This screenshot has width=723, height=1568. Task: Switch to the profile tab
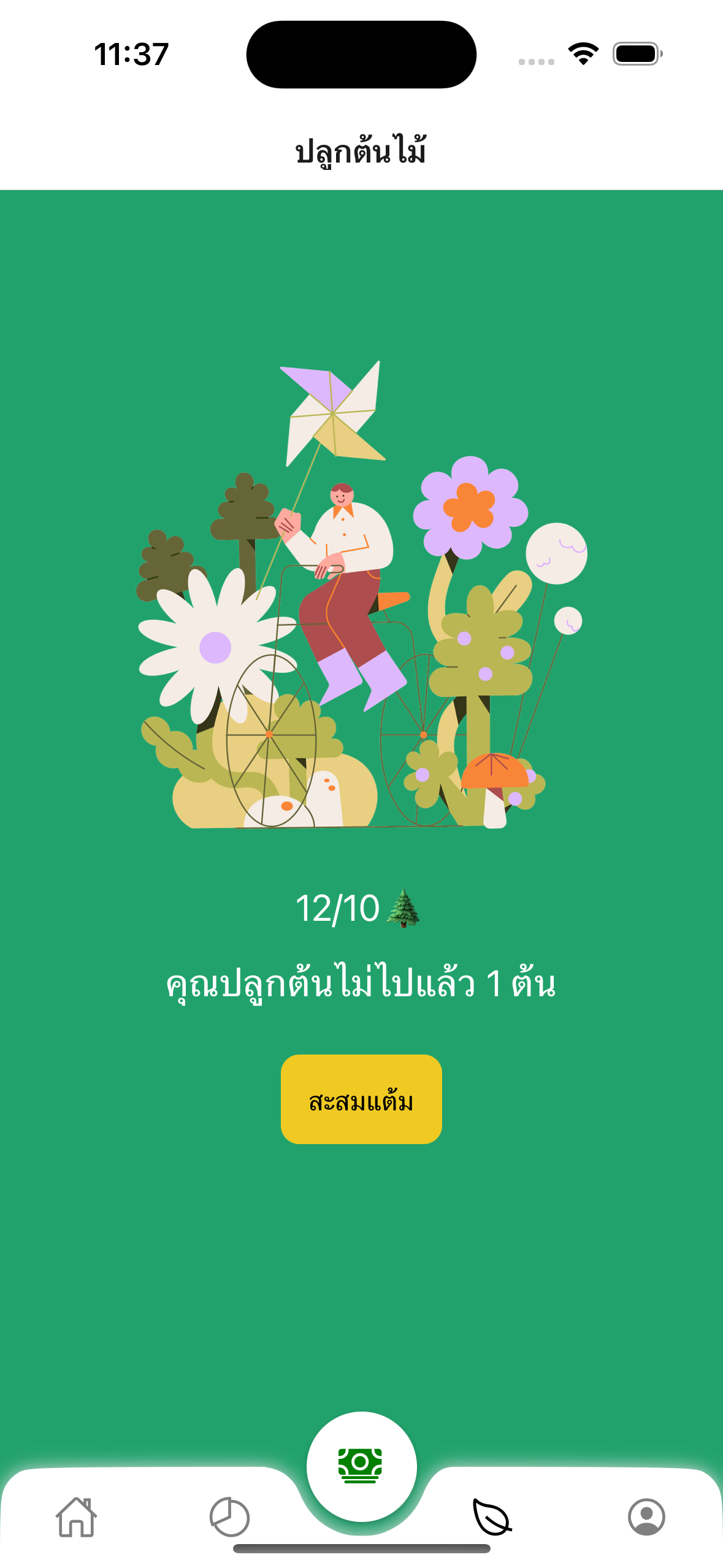pos(646,1517)
